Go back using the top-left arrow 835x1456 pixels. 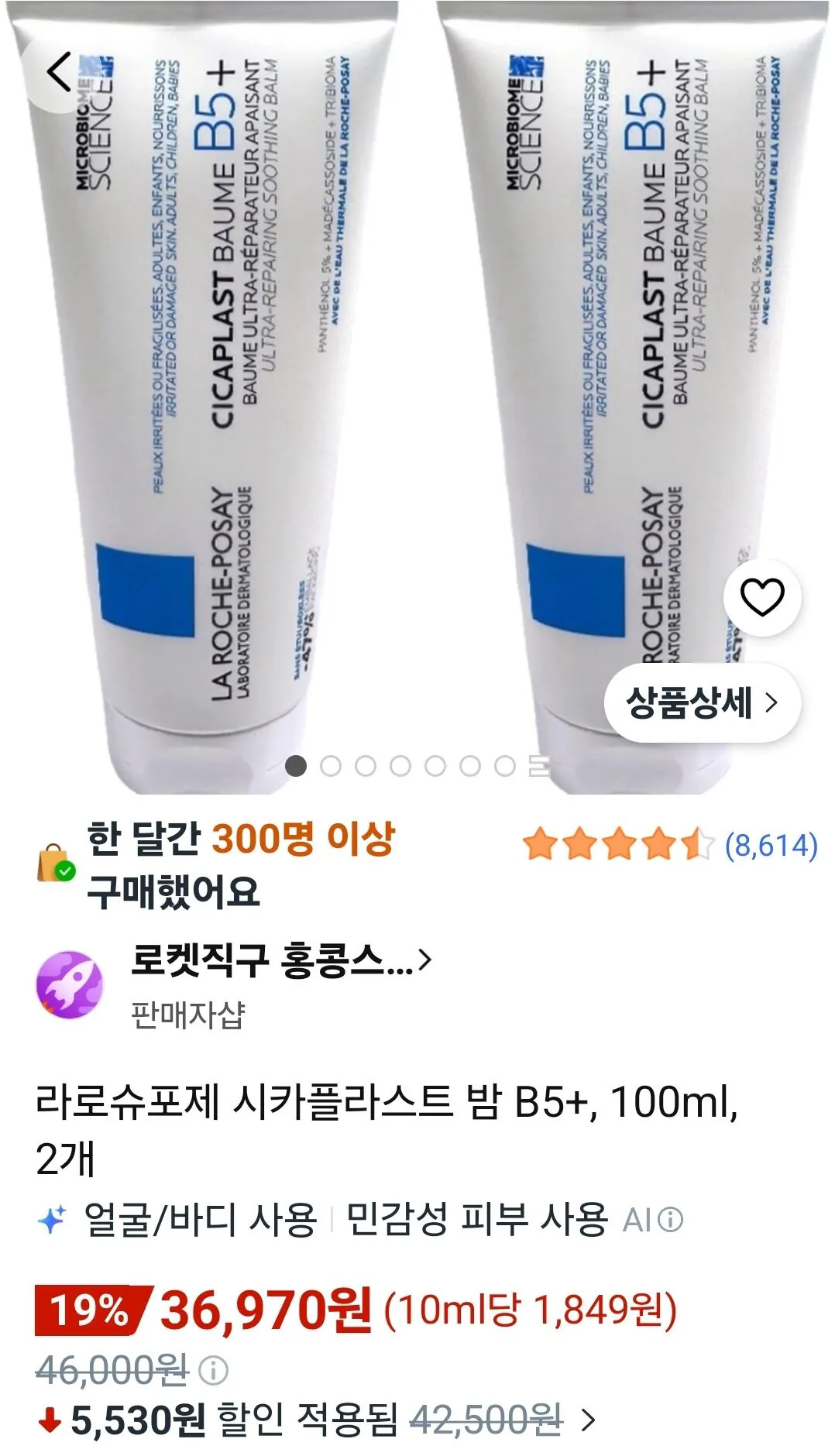click(59, 72)
